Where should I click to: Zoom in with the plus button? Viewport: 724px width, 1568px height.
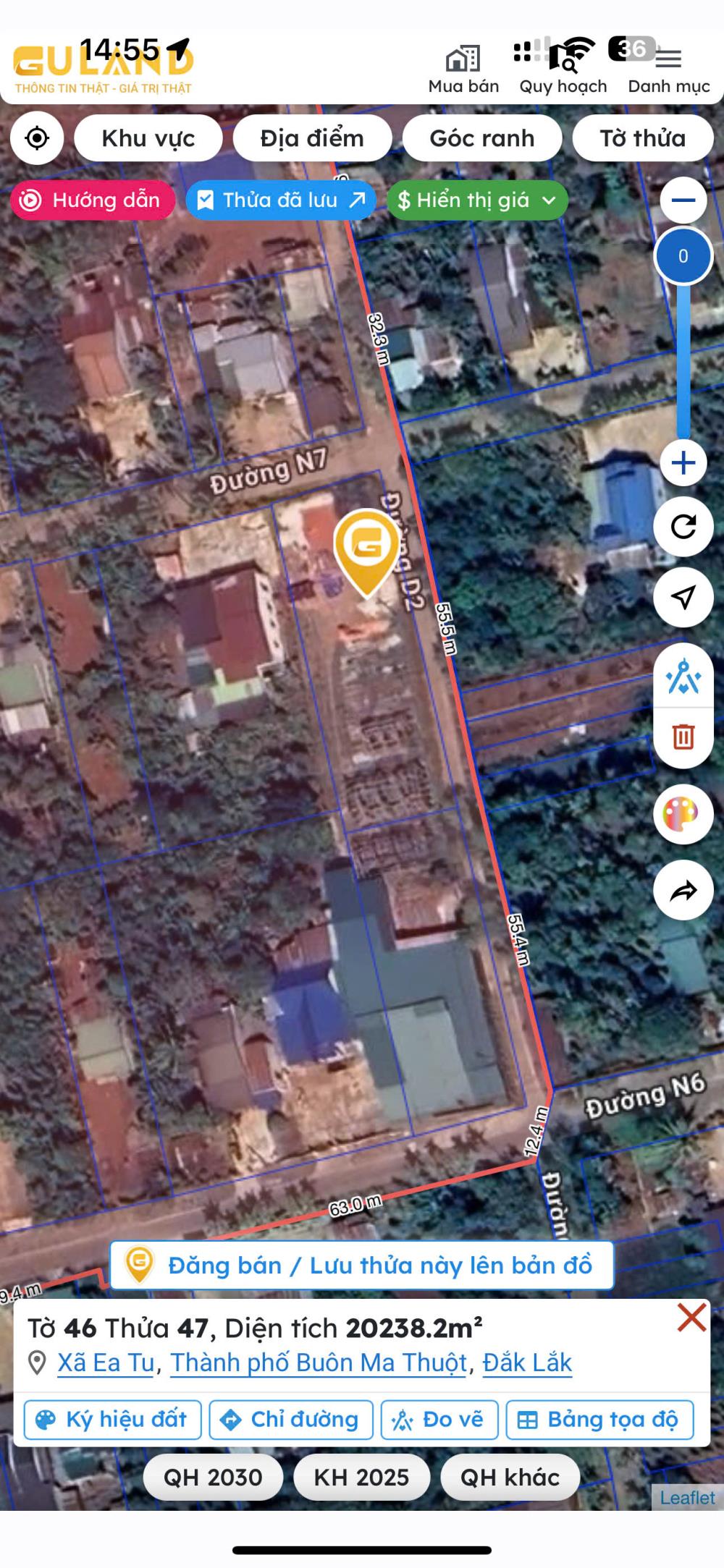click(x=683, y=463)
